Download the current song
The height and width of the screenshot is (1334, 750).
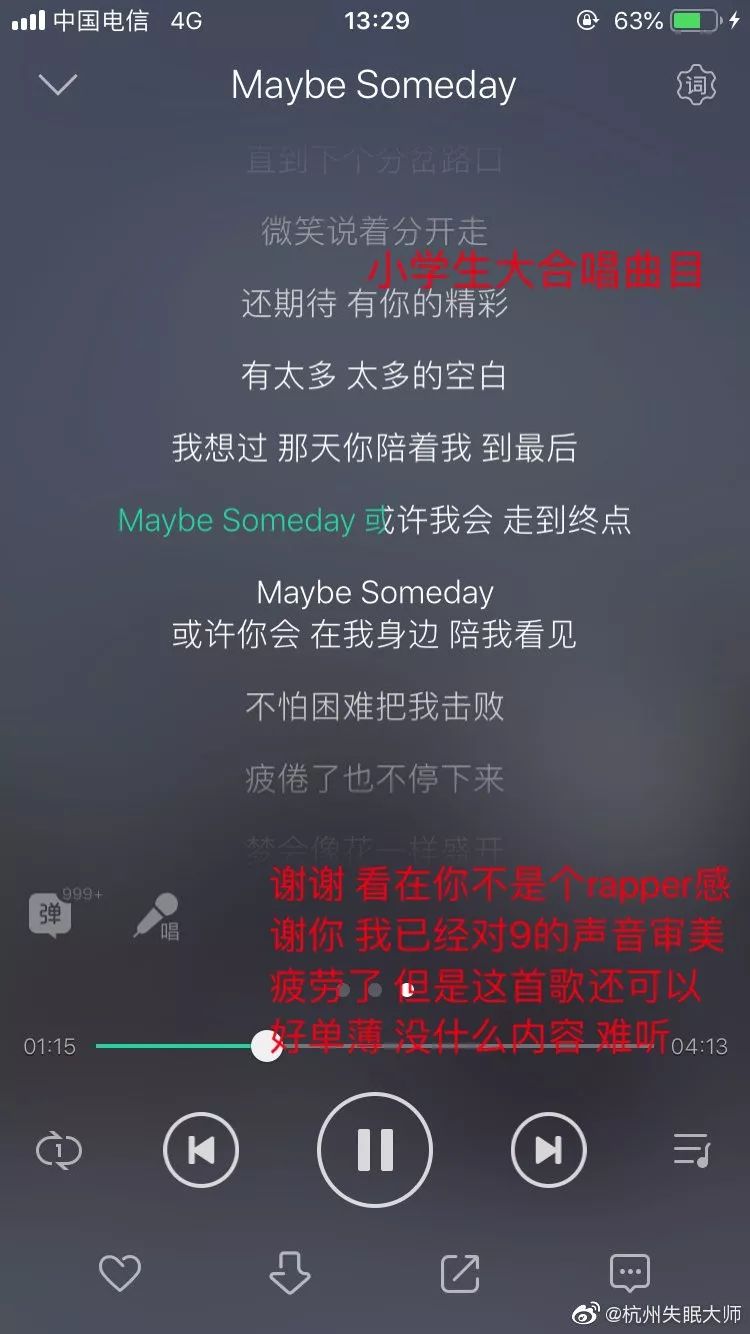(x=290, y=1273)
